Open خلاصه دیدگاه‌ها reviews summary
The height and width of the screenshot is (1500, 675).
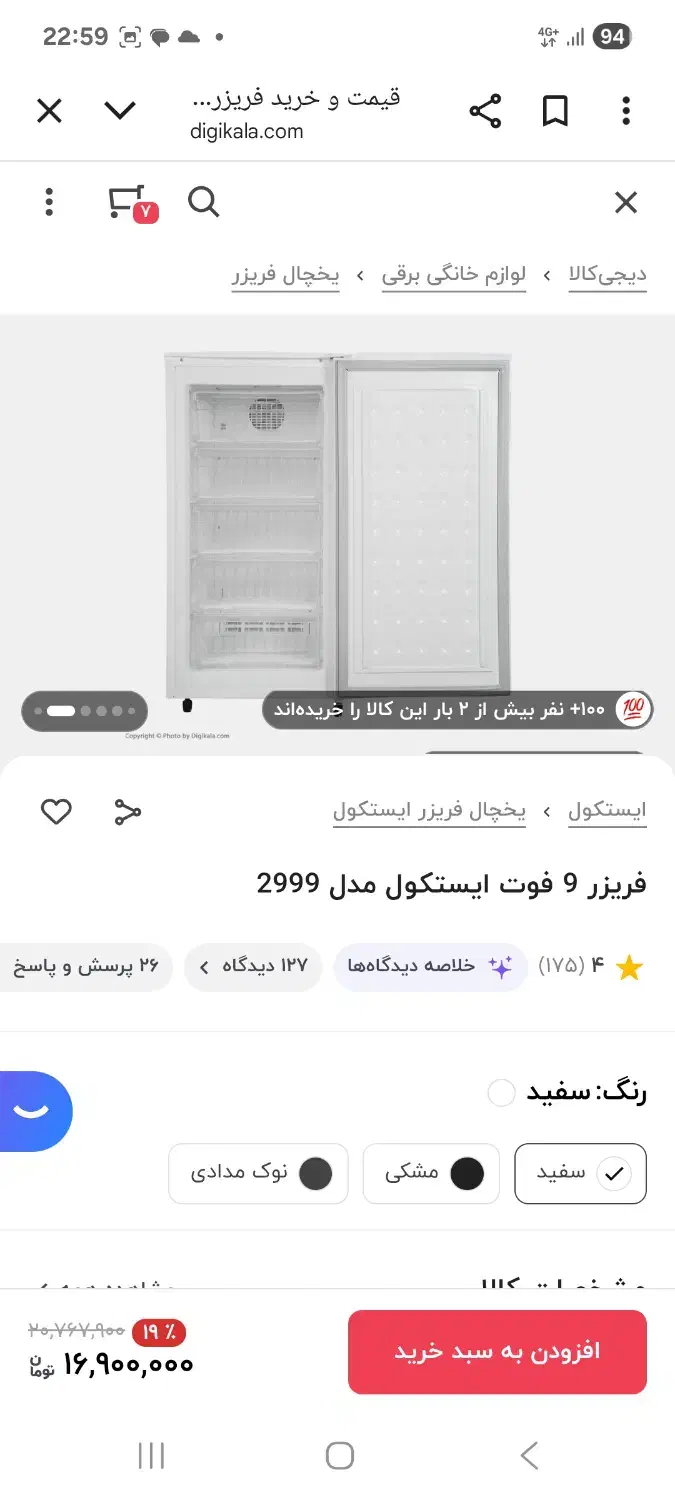[x=430, y=967]
